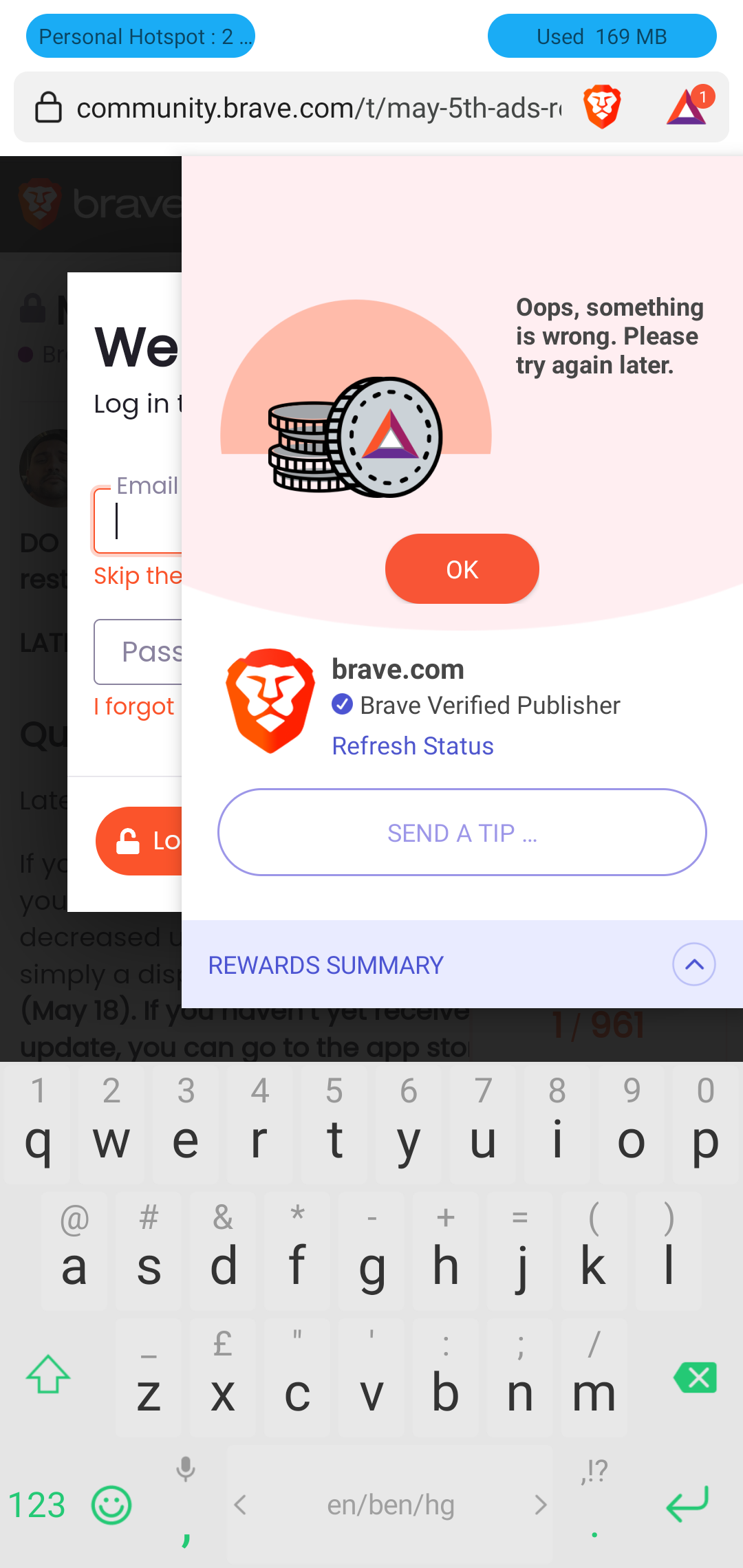Tap the keyboard enter key
This screenshot has height=1568, width=743.
[688, 1504]
